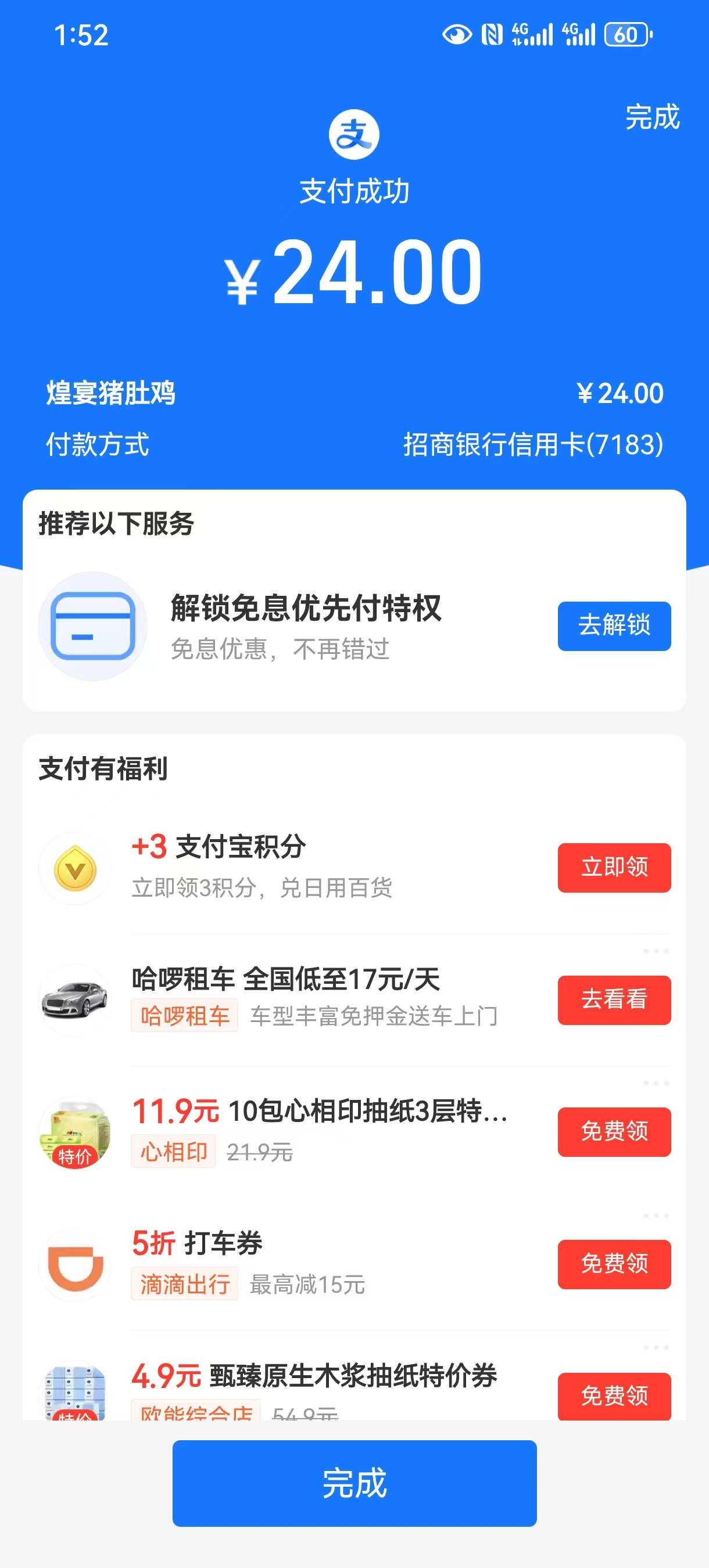Image resolution: width=709 pixels, height=1568 pixels.
Task: Open more options for the 哈啰租车 offer
Action: (656, 951)
